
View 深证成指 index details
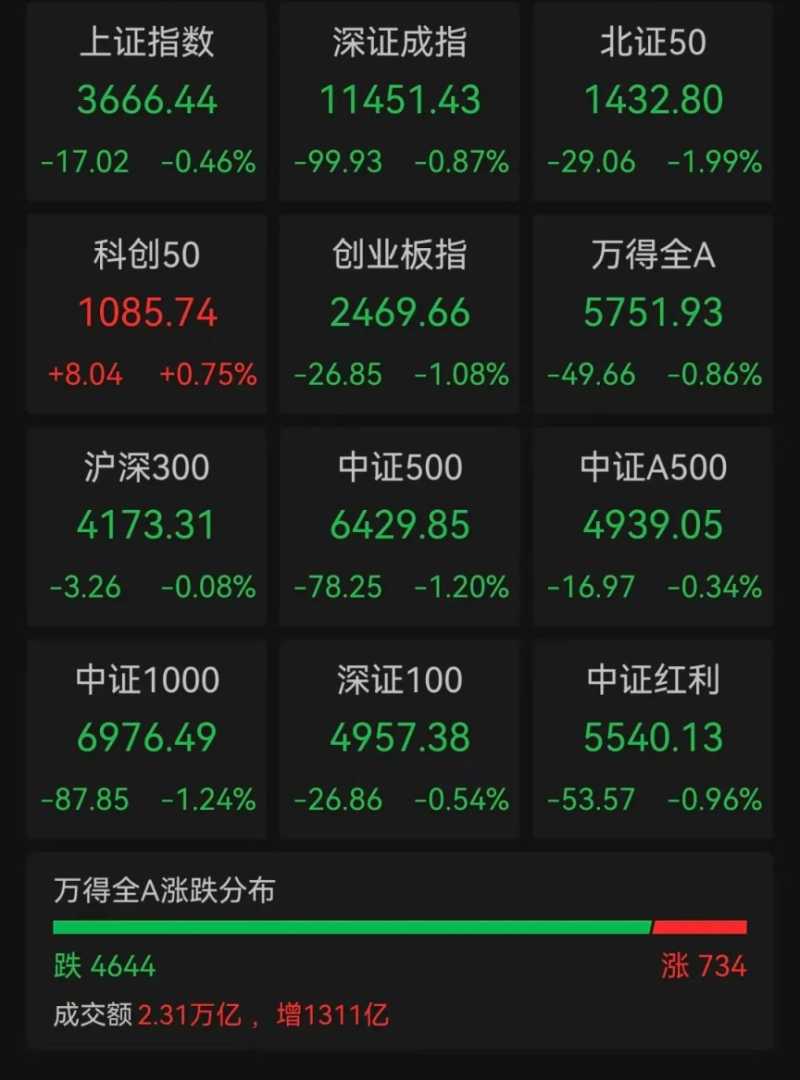pos(400,102)
